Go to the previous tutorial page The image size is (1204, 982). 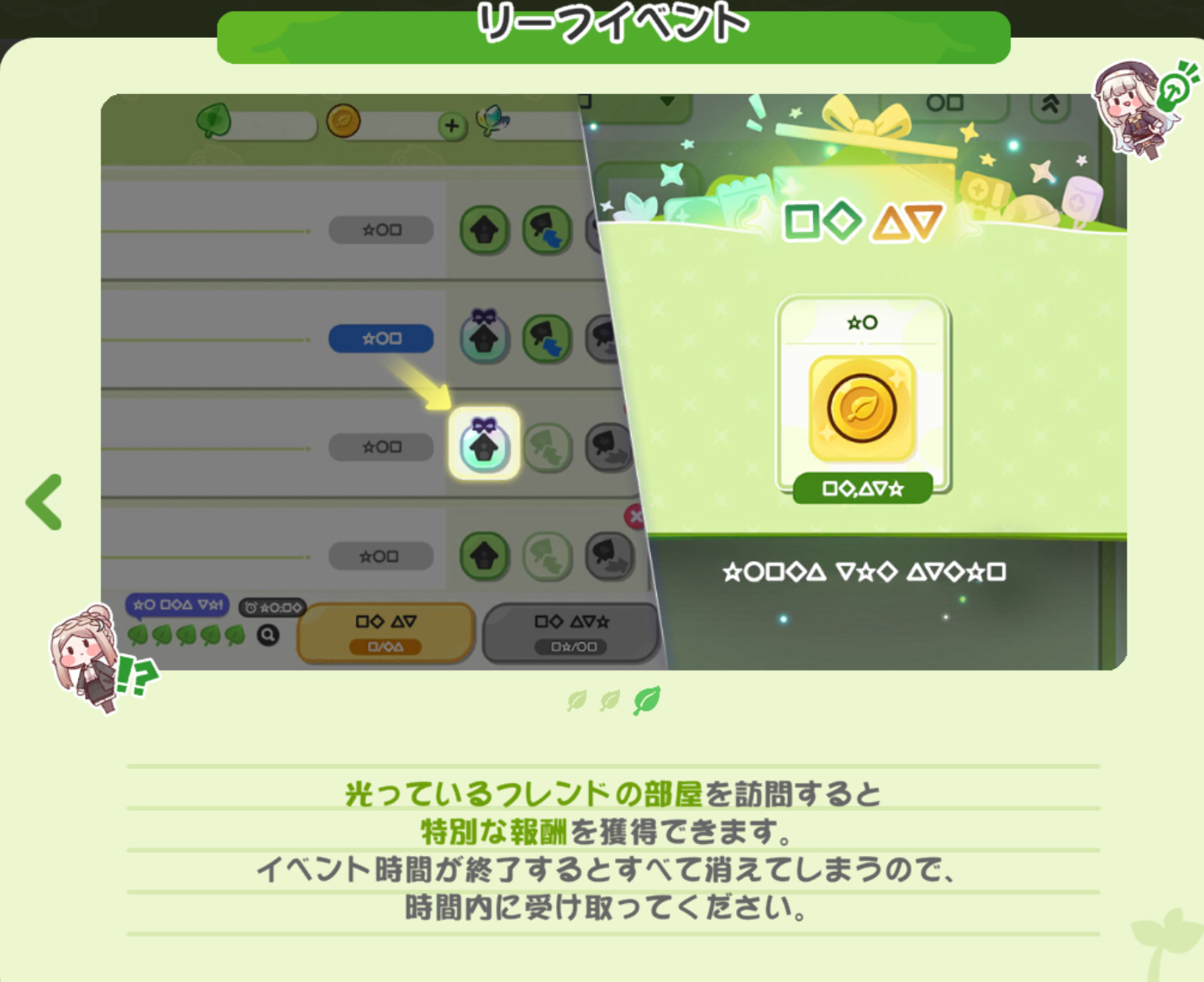coord(44,502)
